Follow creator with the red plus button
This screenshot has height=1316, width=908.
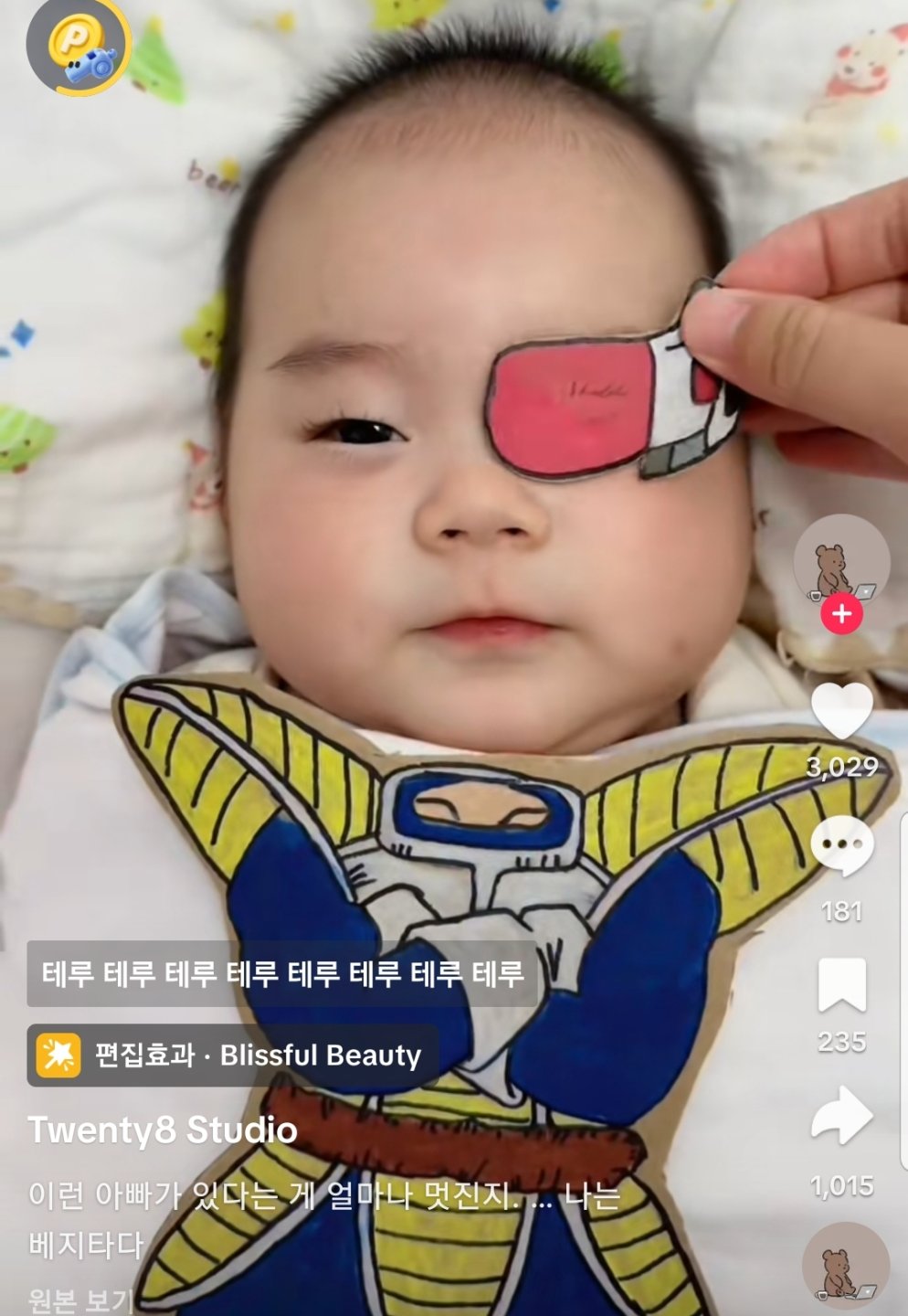[x=841, y=614]
